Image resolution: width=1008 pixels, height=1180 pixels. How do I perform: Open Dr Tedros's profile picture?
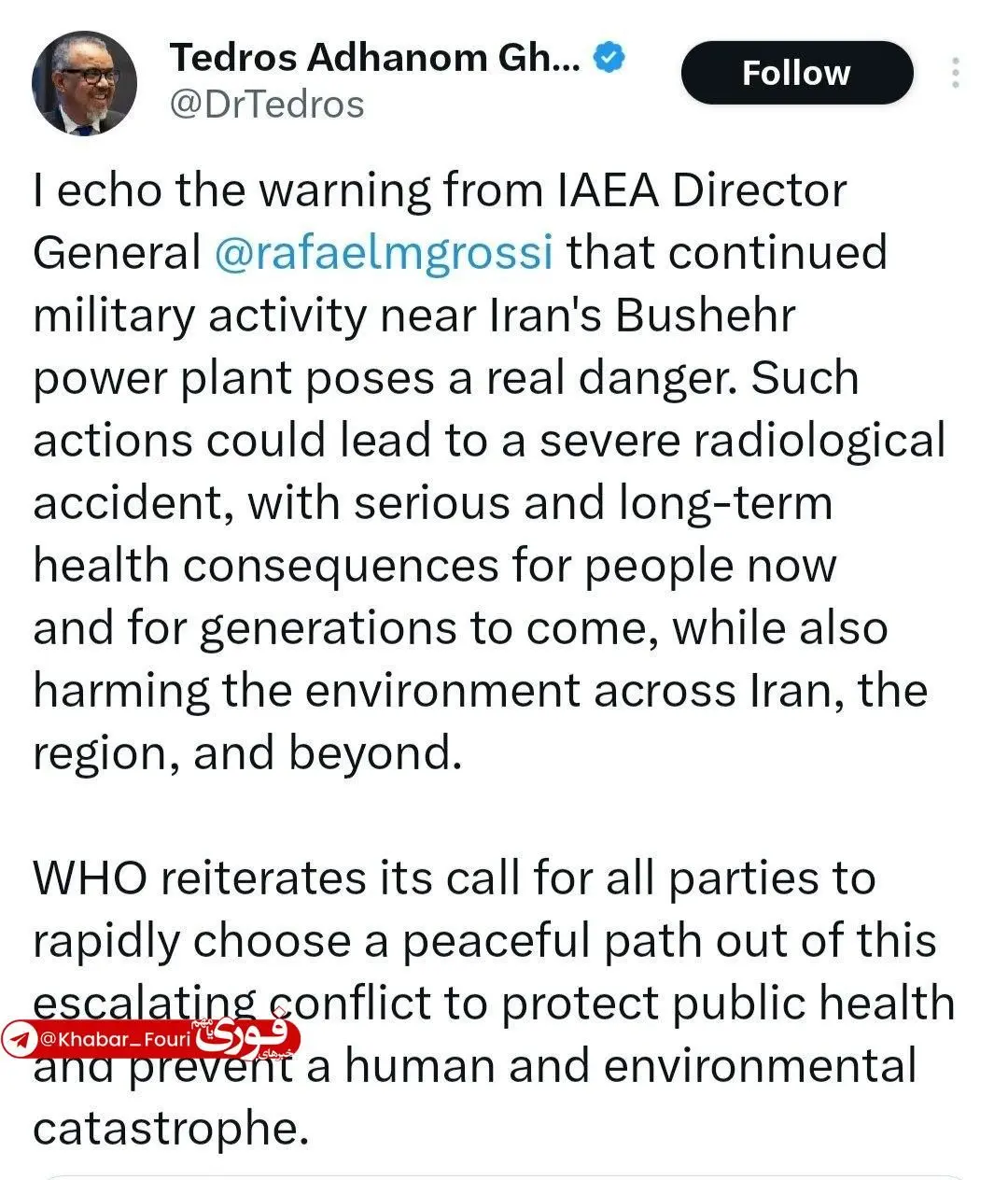coord(85,83)
